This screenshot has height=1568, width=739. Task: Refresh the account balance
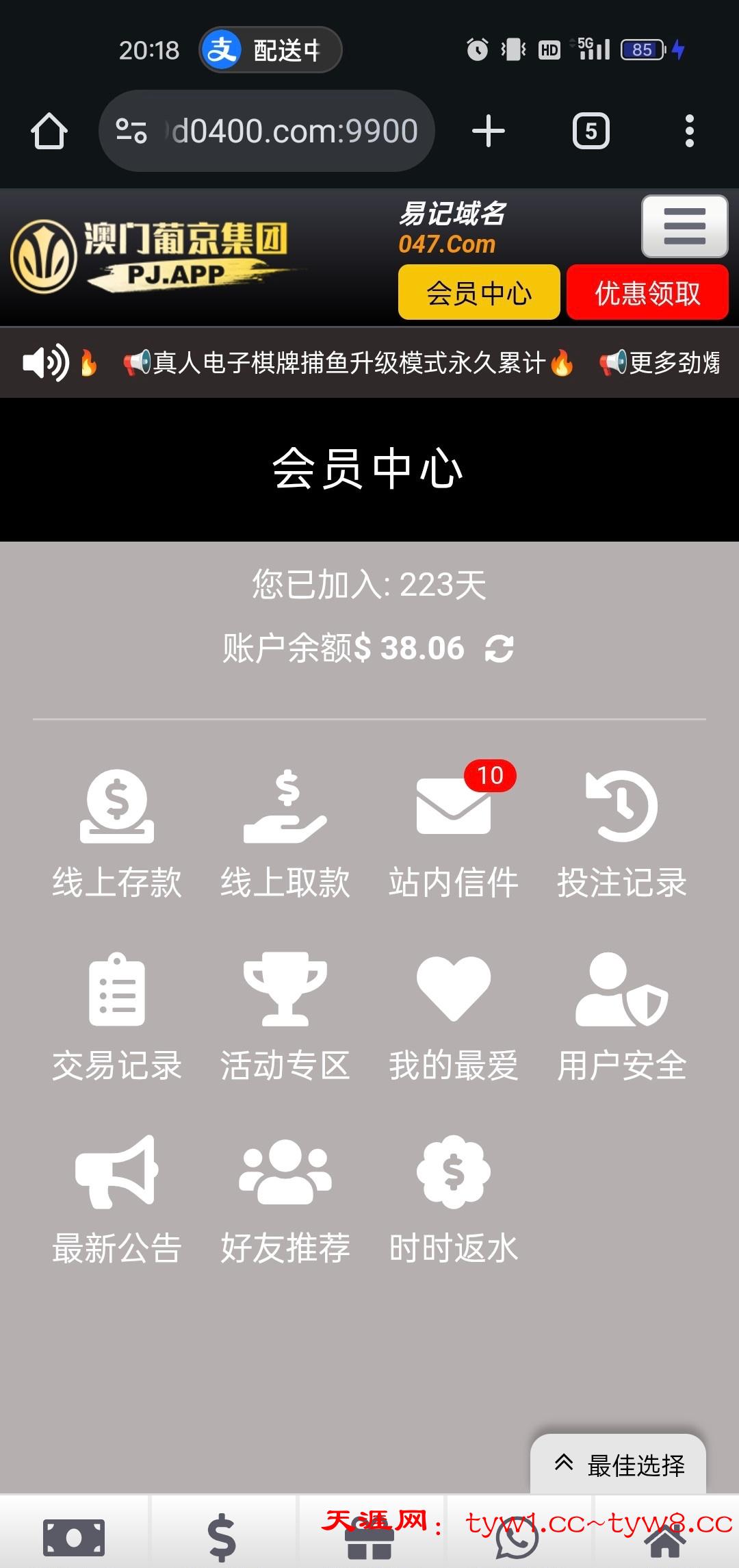coord(500,648)
